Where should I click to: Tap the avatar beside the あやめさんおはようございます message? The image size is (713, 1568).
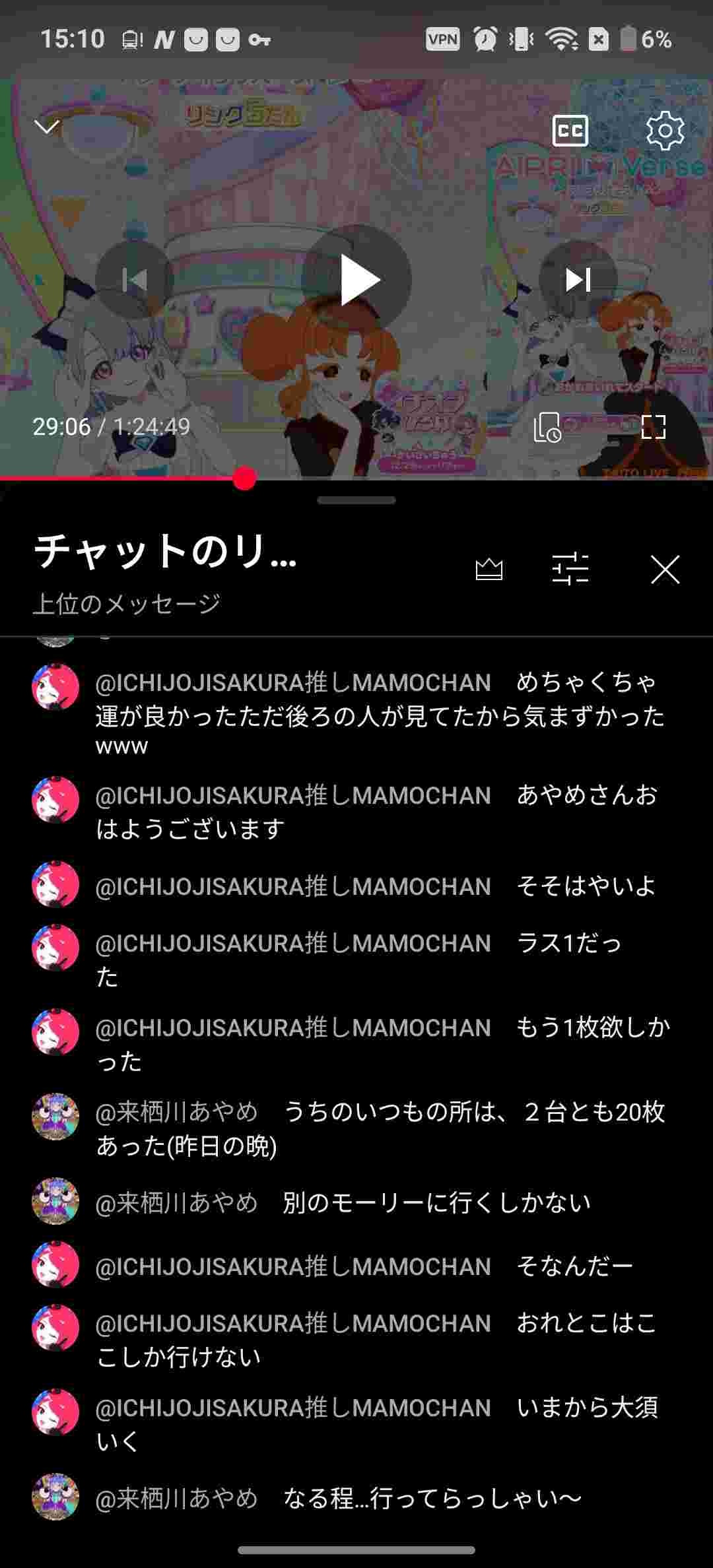pyautogui.click(x=55, y=800)
